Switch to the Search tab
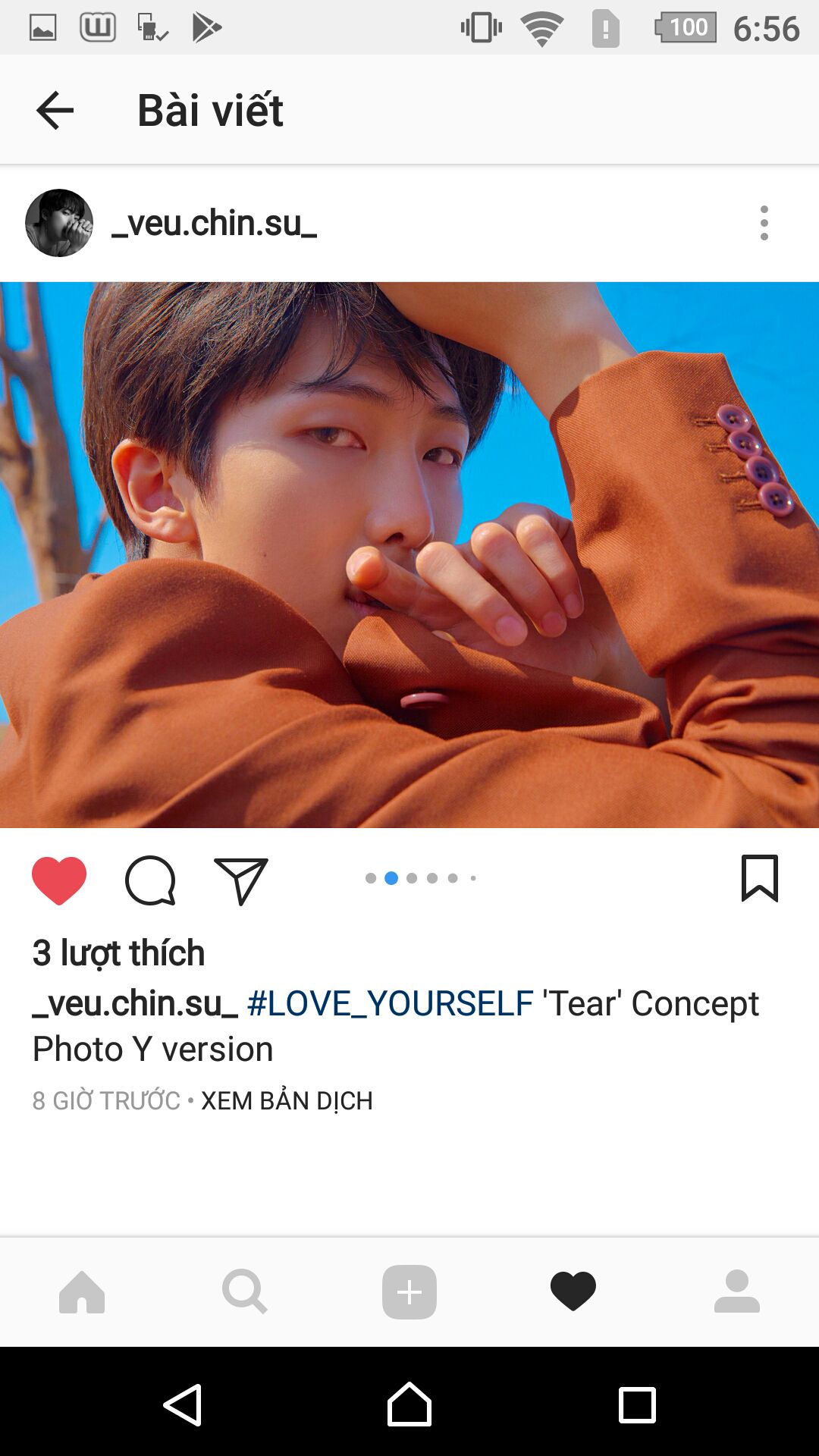This screenshot has height=1456, width=819. 245,1292
